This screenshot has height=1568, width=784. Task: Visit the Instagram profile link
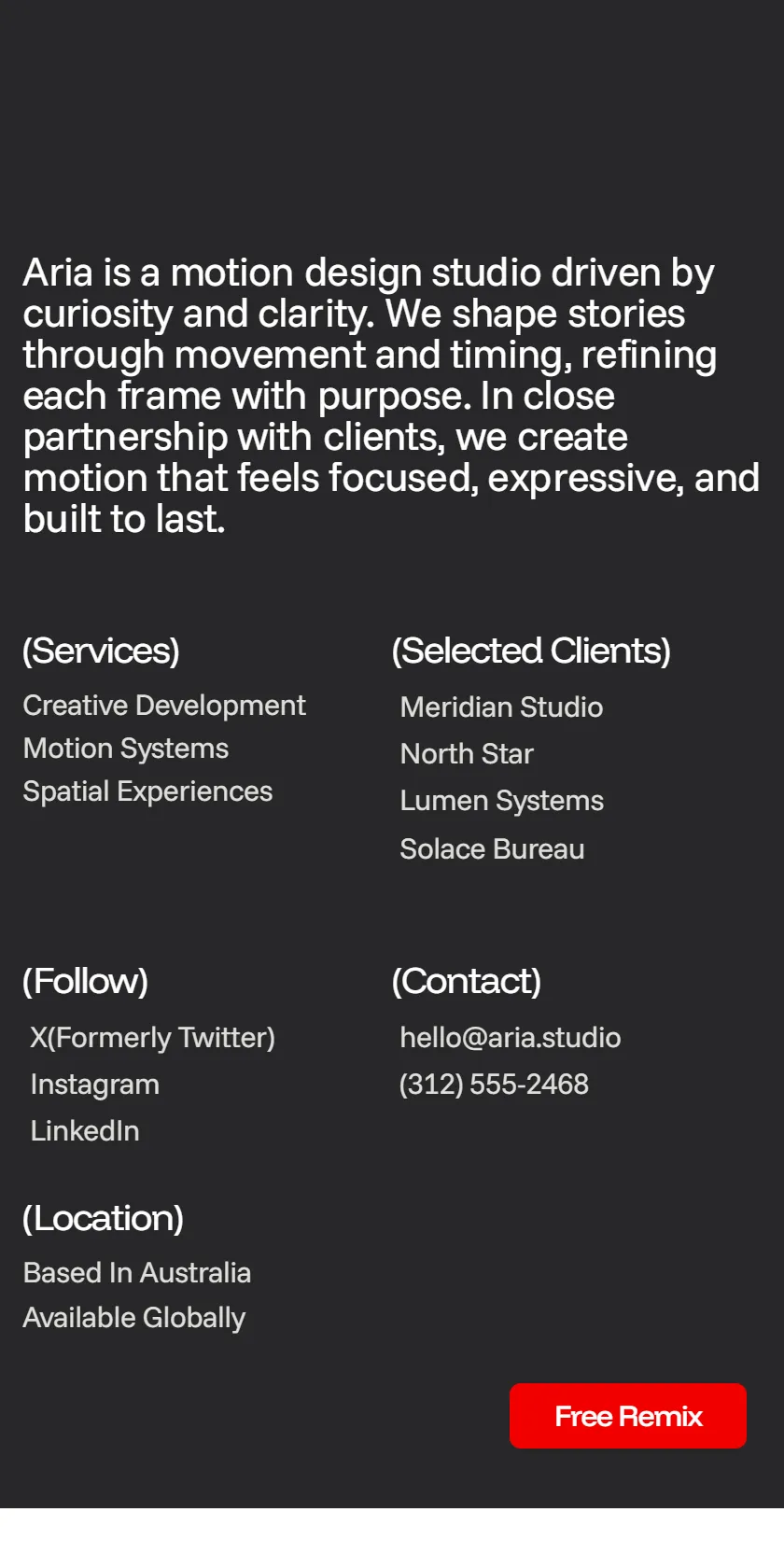click(94, 1085)
